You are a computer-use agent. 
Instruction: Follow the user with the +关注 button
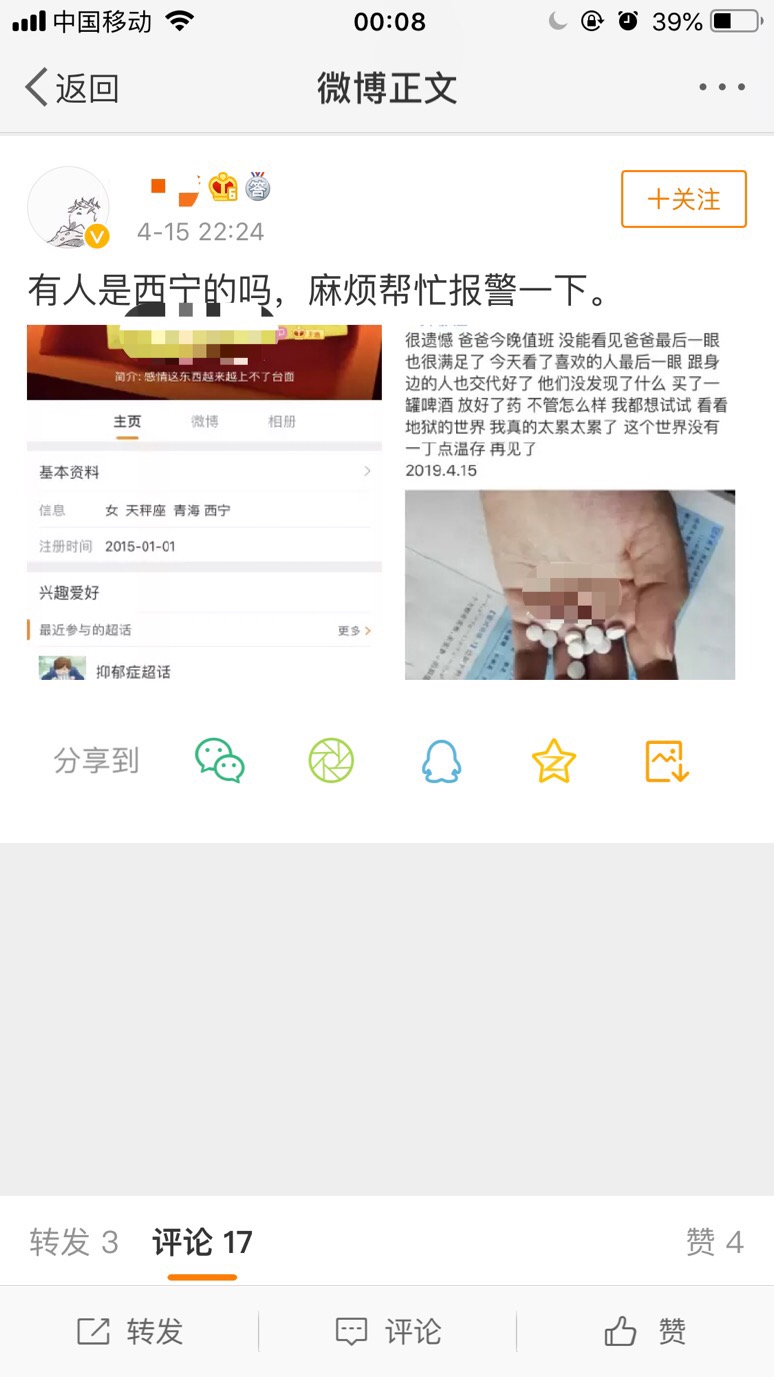[x=684, y=199]
